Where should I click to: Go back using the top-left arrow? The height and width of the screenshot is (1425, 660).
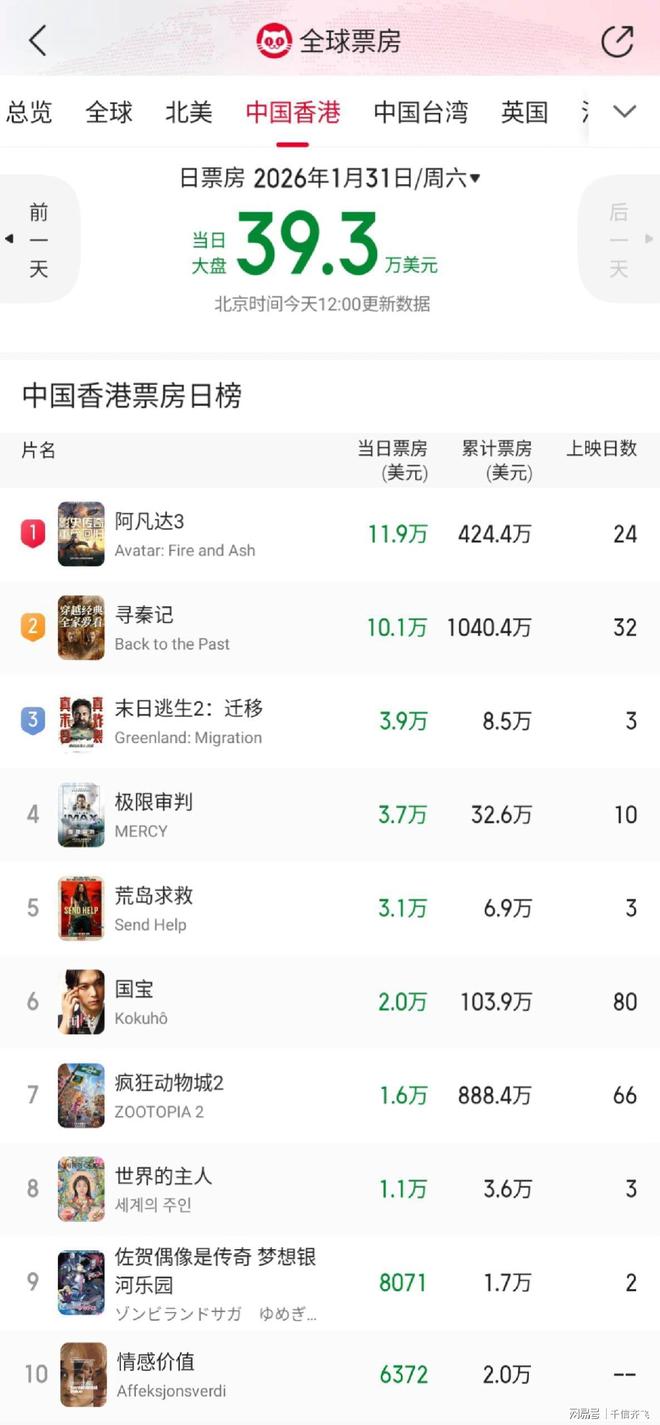pyautogui.click(x=38, y=41)
